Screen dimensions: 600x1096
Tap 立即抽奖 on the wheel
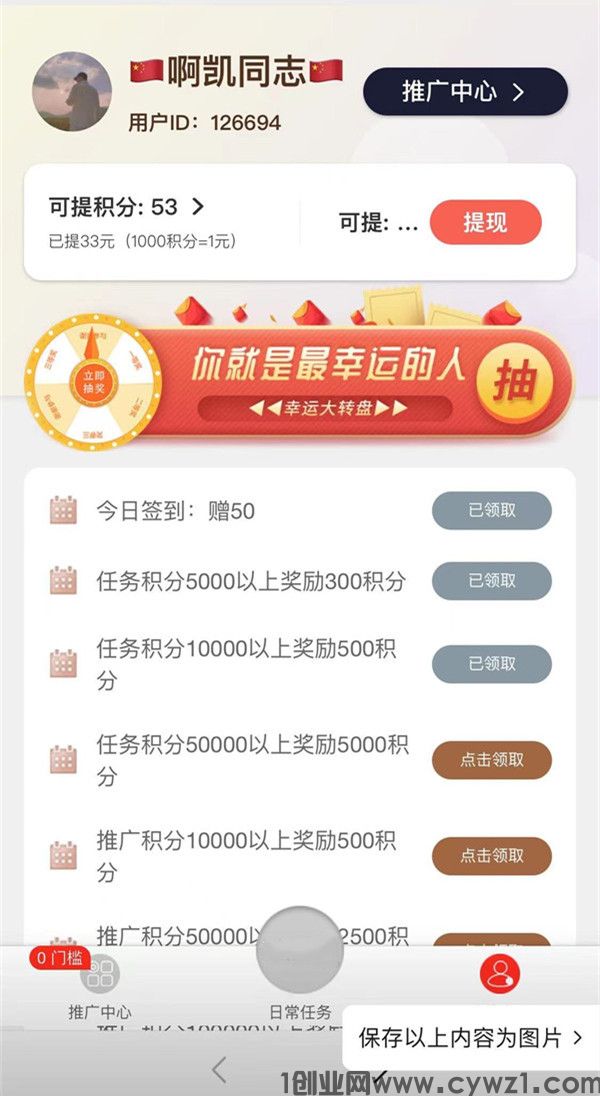(x=93, y=380)
